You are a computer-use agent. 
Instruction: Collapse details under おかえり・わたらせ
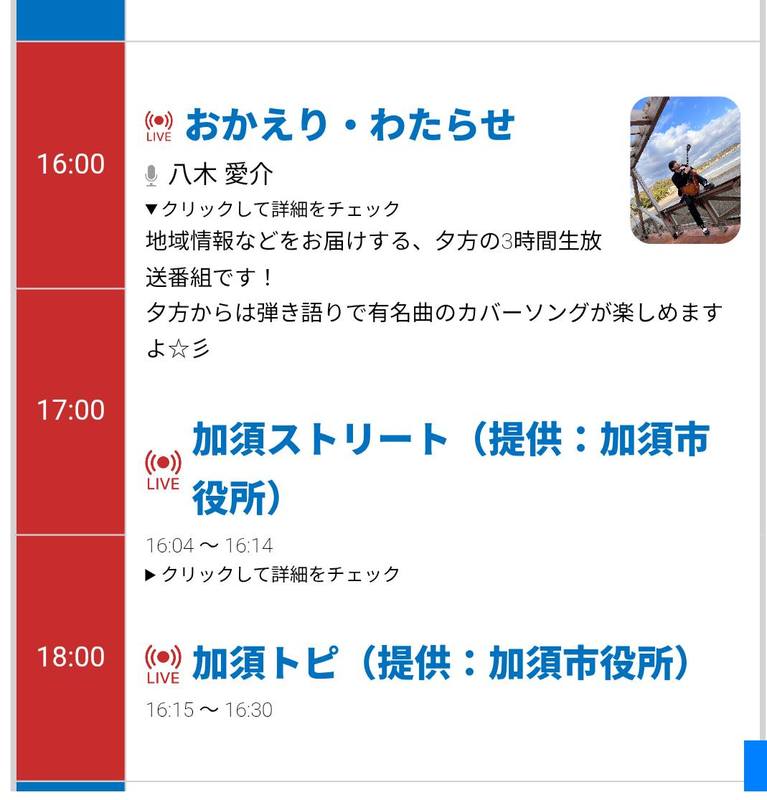(x=272, y=209)
